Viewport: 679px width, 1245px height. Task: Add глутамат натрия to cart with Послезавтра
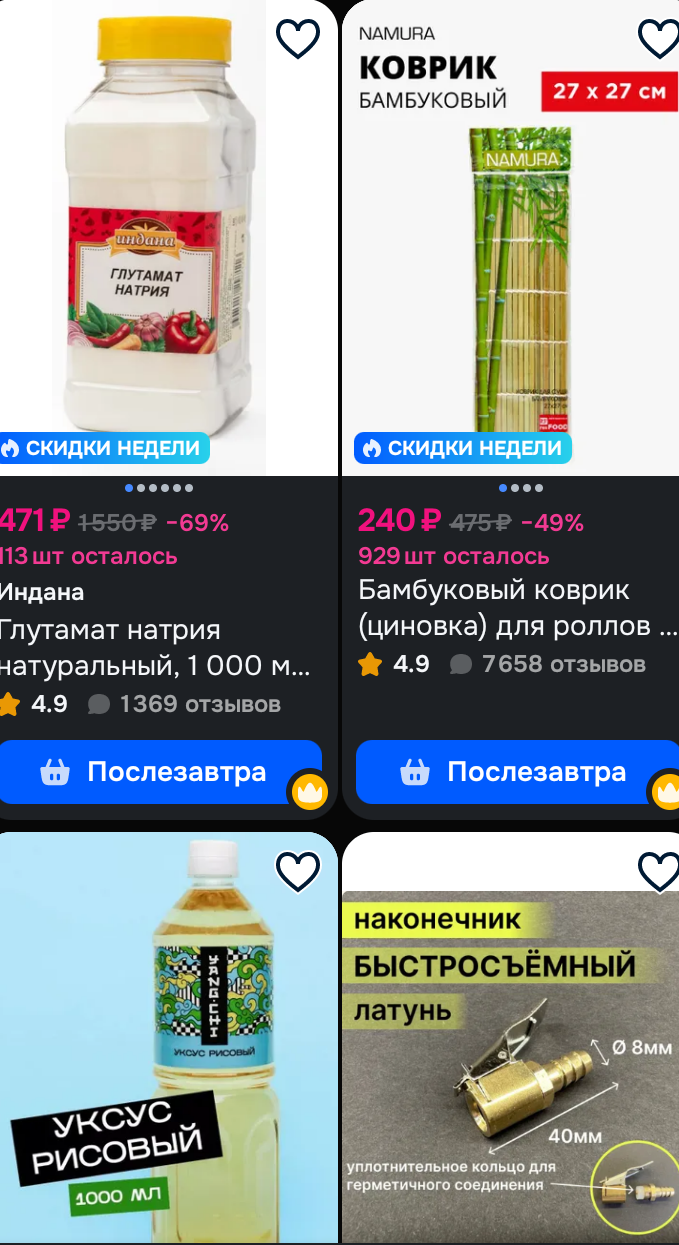160,772
